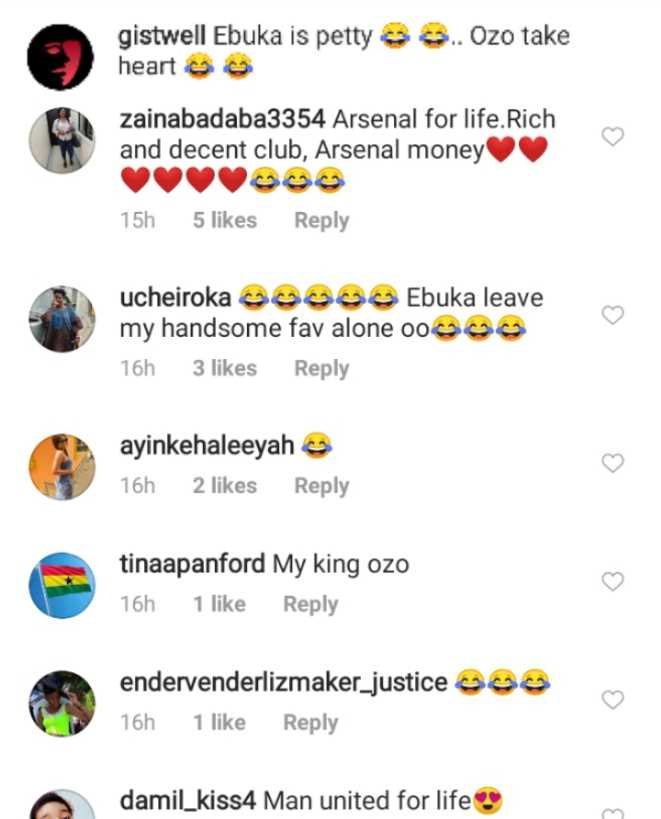661x819 pixels.
Task: Reply to ayinkehaleeyah's comment
Action: click(321, 486)
